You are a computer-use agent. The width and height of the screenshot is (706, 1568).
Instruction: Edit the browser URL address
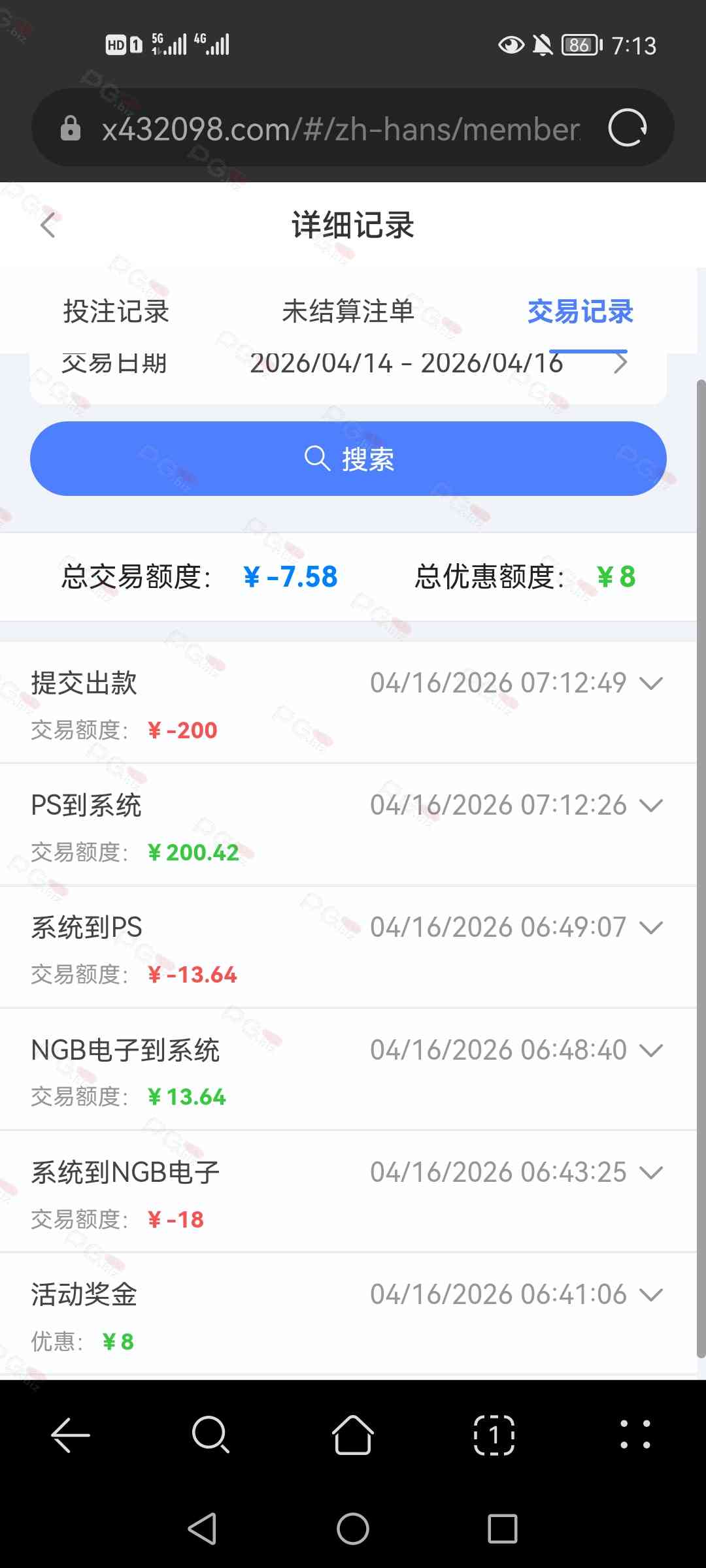(340, 129)
